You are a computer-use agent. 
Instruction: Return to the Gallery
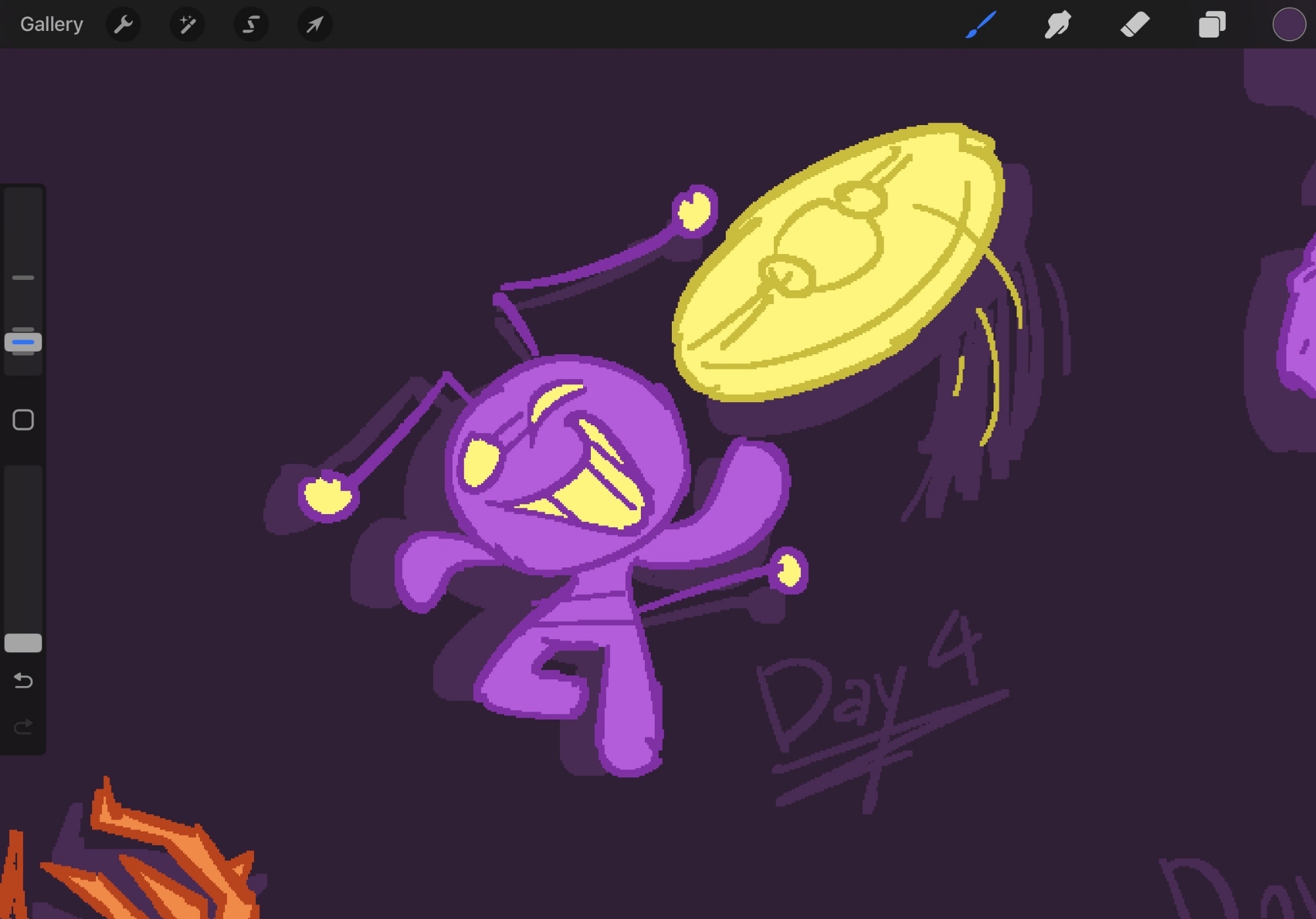pyautogui.click(x=51, y=24)
